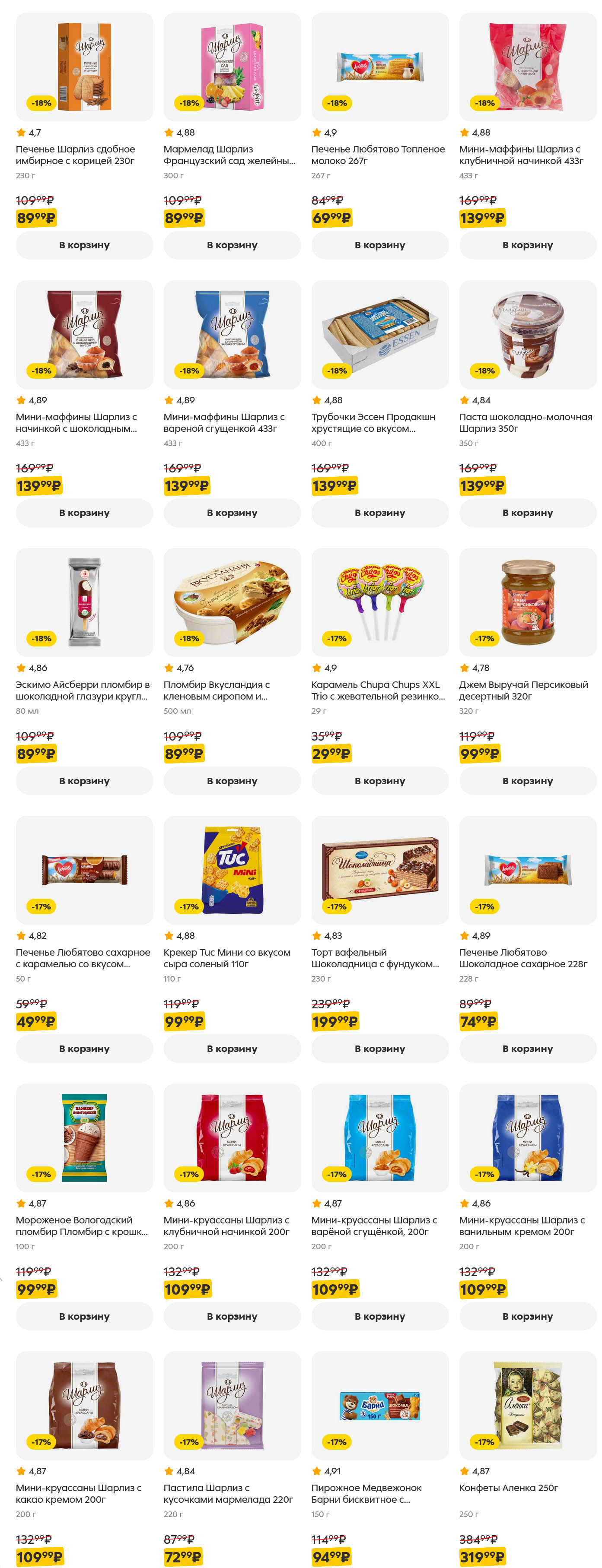This screenshot has height=1568, width=602.
Task: Add Мини-круассаны Шарлиз с ванильным кремом to cart
Action: click(x=527, y=1316)
